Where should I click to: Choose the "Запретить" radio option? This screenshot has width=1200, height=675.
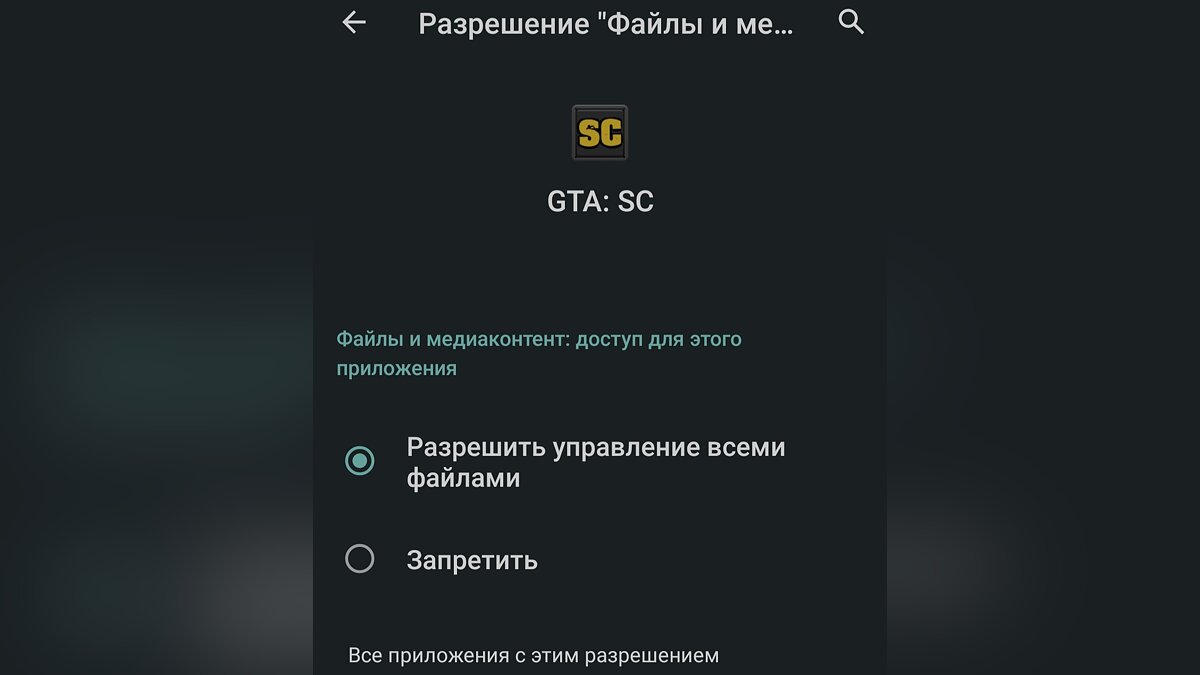coord(360,559)
